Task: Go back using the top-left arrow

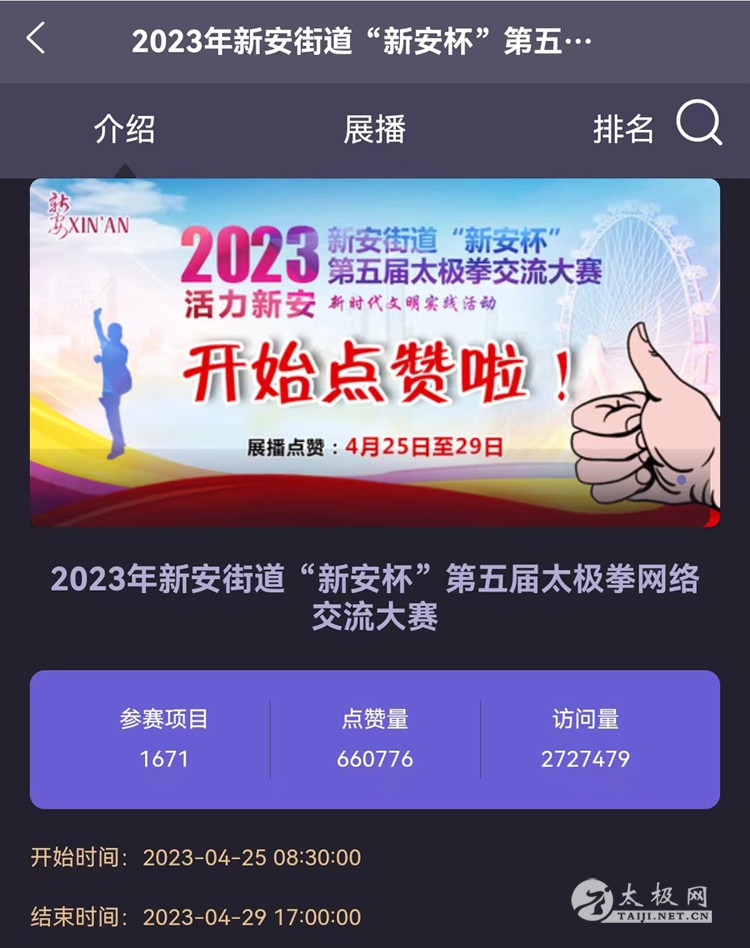Action: 36,40
